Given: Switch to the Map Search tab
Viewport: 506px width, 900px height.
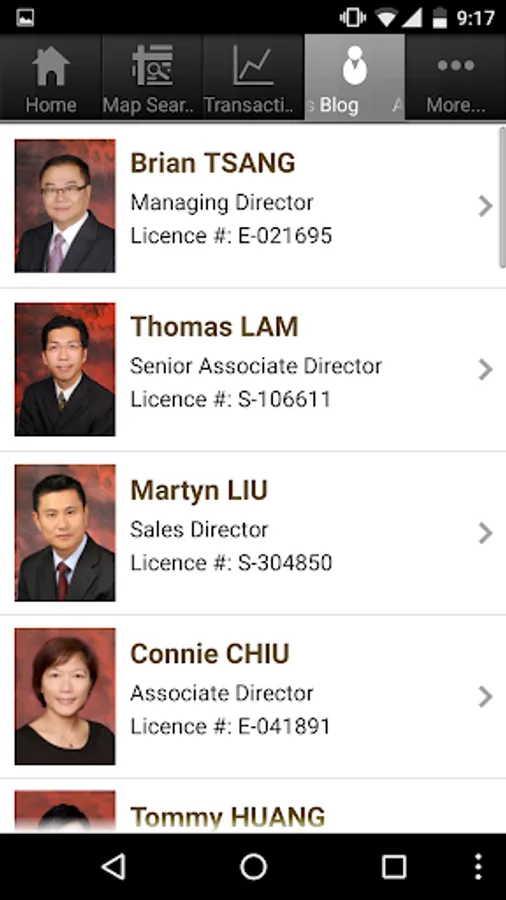Looking at the screenshot, I should coord(152,77).
